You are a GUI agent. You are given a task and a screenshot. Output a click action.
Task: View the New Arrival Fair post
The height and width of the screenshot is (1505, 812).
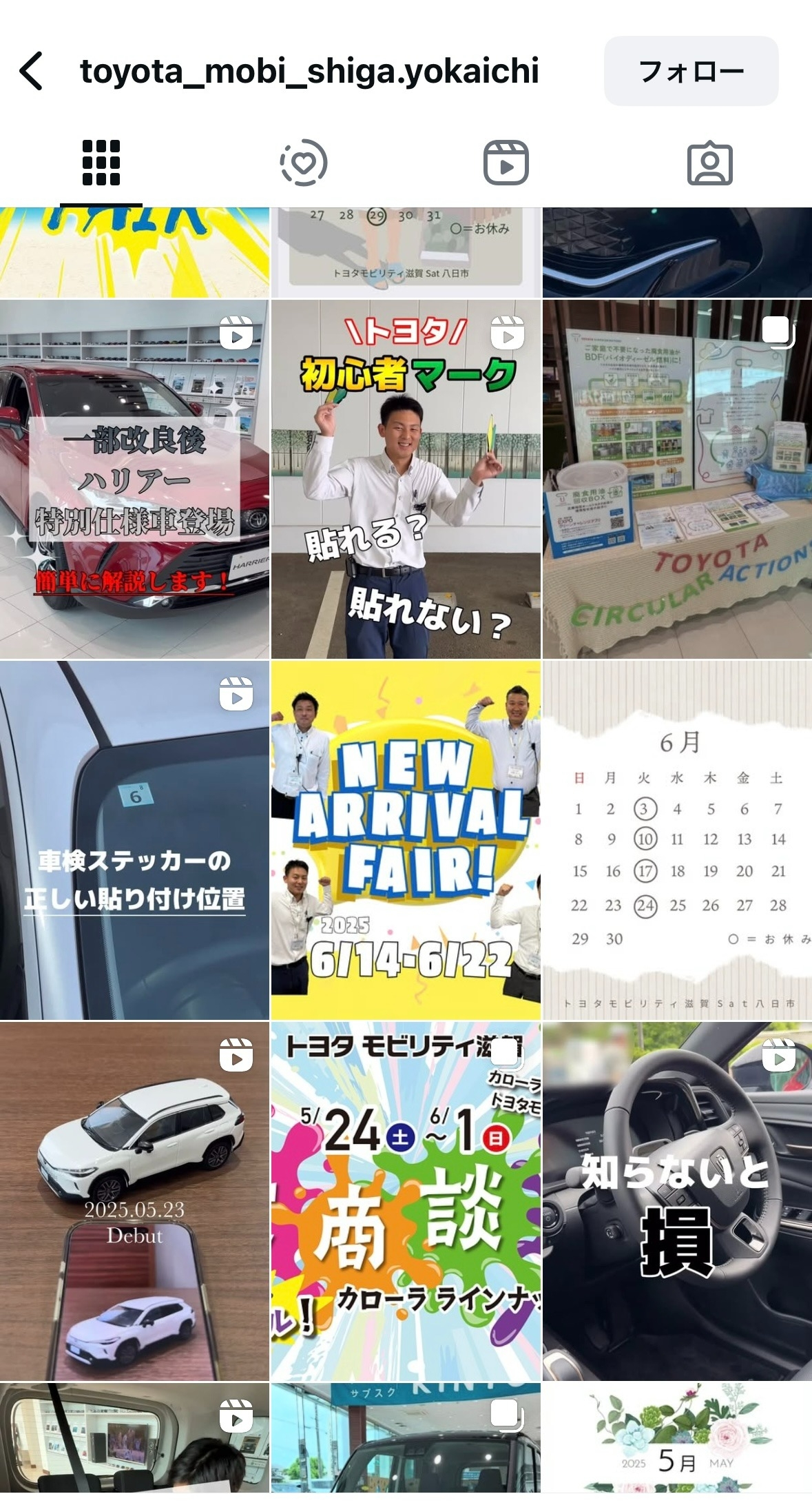pos(406,840)
